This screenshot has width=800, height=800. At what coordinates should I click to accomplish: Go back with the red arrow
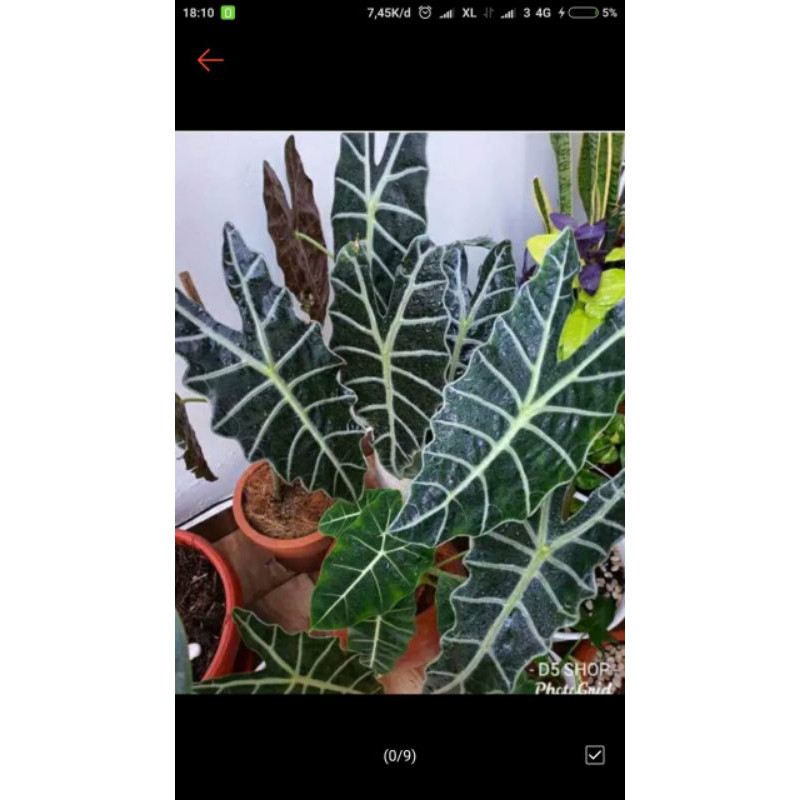tap(210, 60)
